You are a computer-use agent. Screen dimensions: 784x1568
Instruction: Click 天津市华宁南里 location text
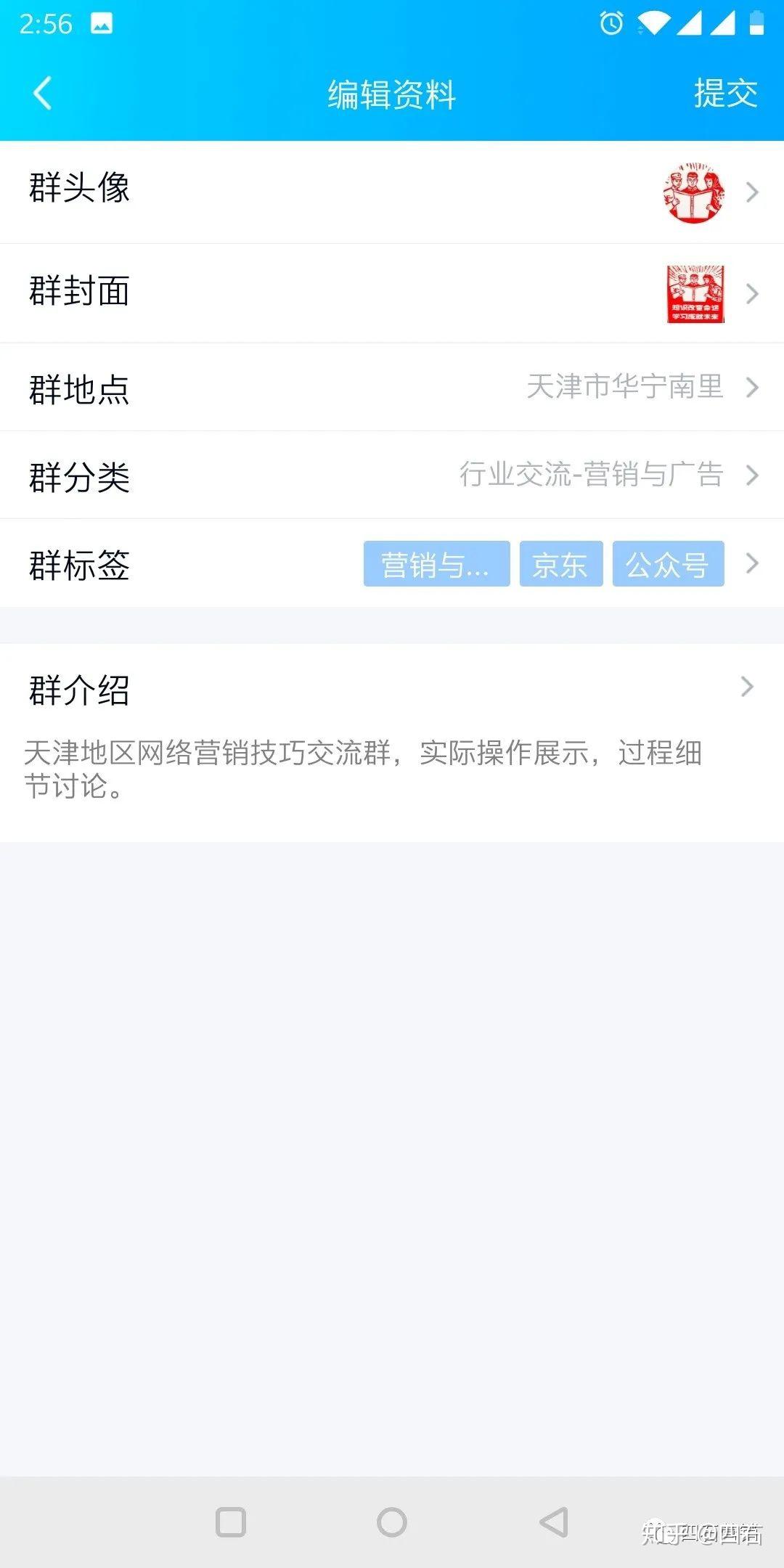626,388
